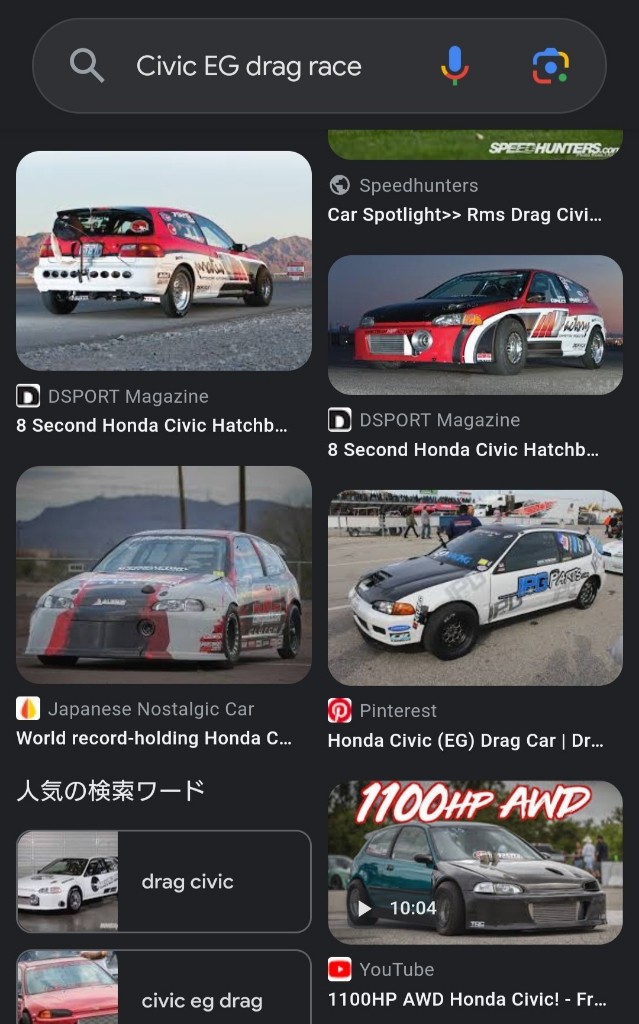
Task: Tap the magnifying glass search icon
Action: (87, 66)
